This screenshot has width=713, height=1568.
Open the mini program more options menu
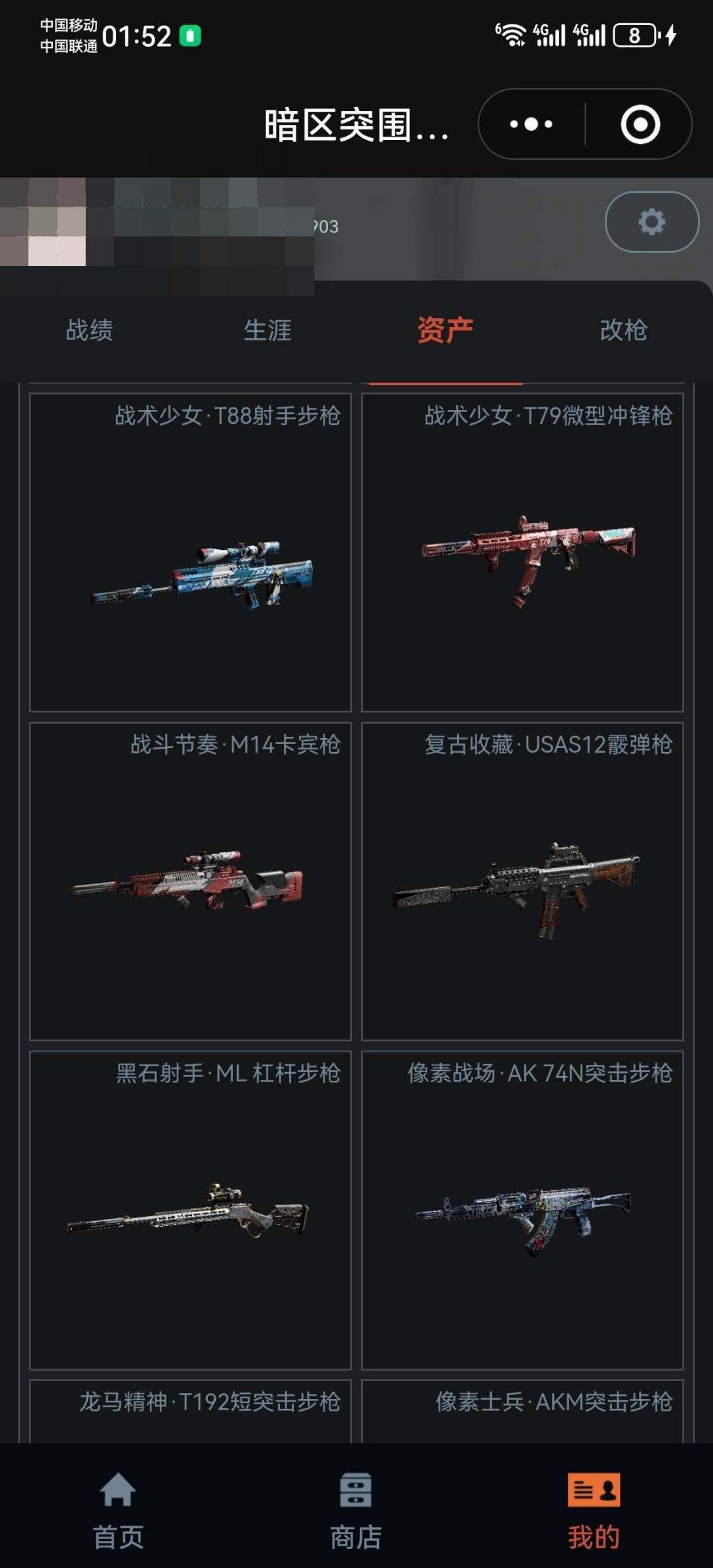(531, 124)
